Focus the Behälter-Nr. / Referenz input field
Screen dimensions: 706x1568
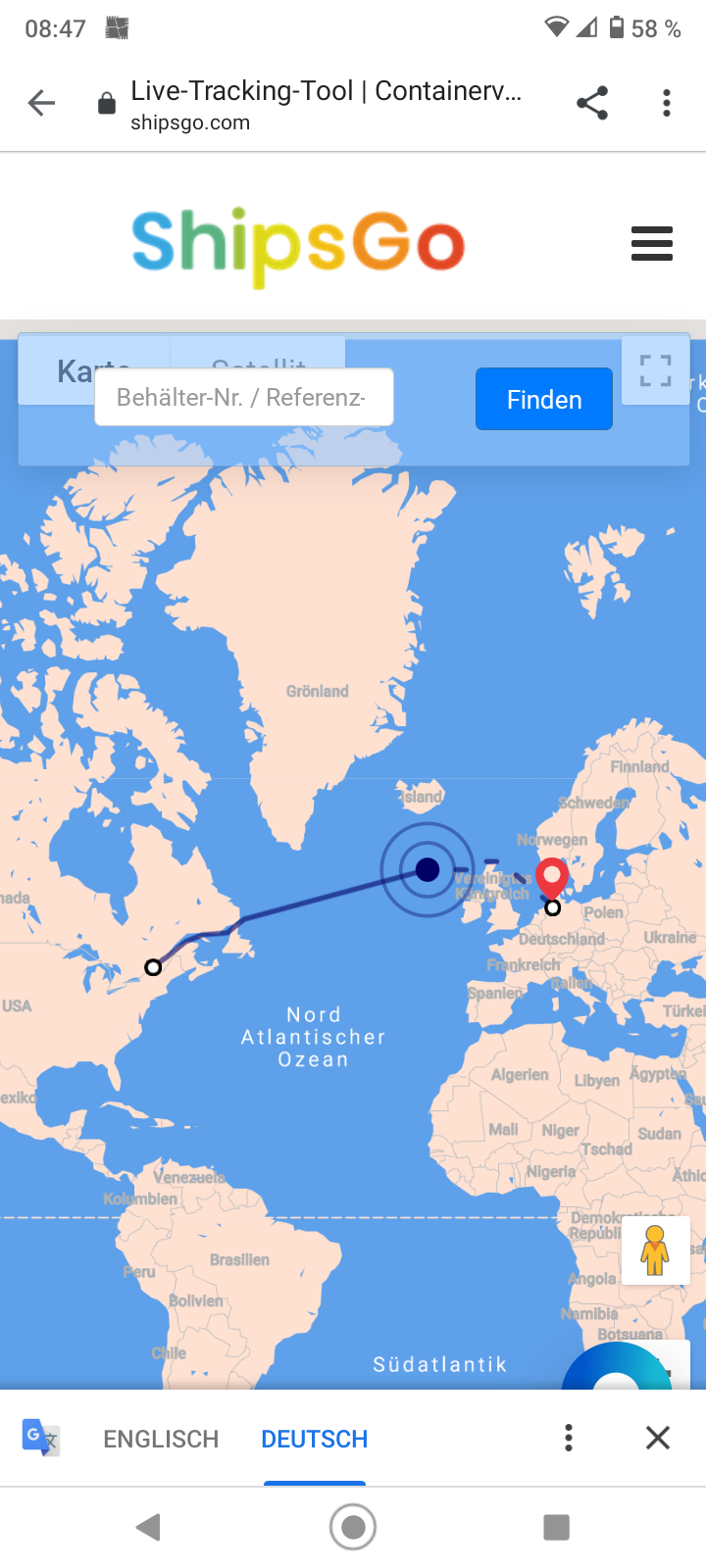(244, 397)
